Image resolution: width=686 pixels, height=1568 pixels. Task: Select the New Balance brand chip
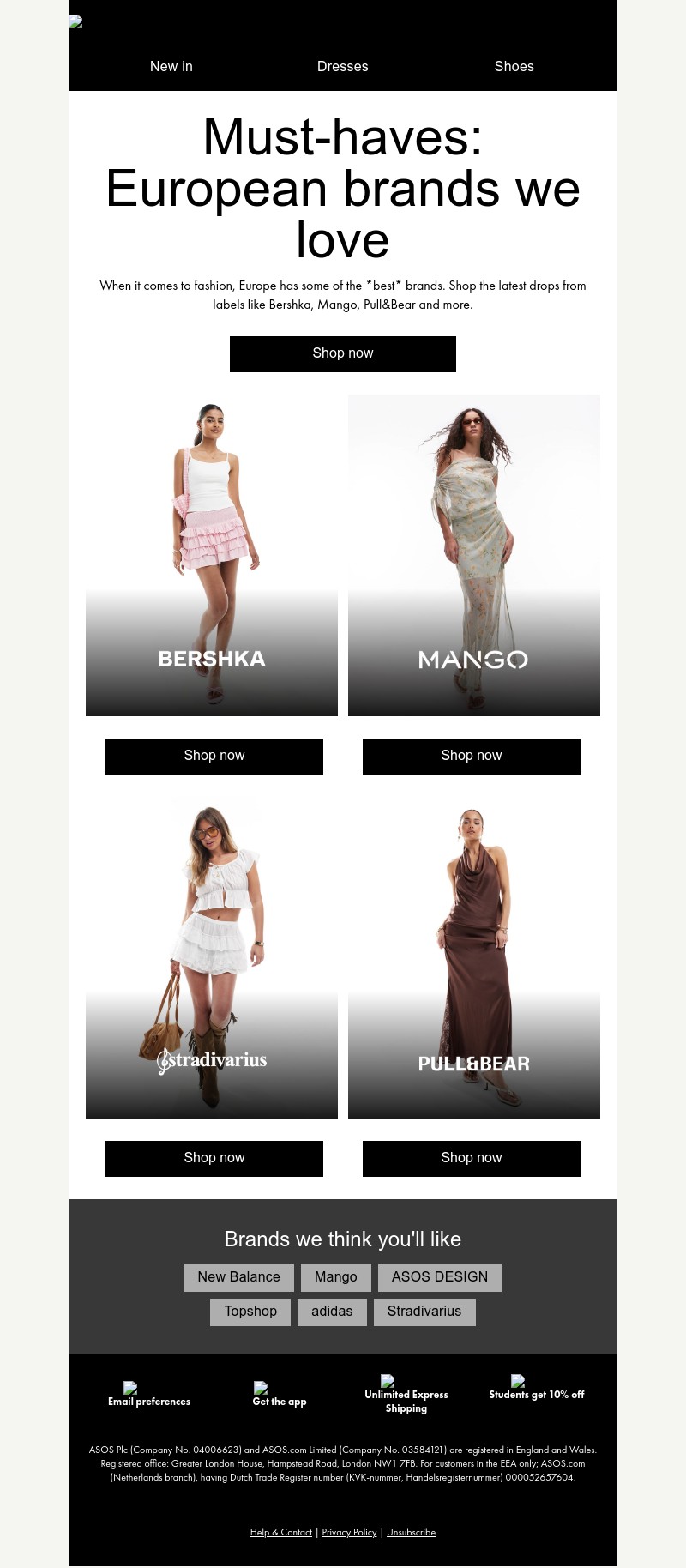coord(238,1277)
